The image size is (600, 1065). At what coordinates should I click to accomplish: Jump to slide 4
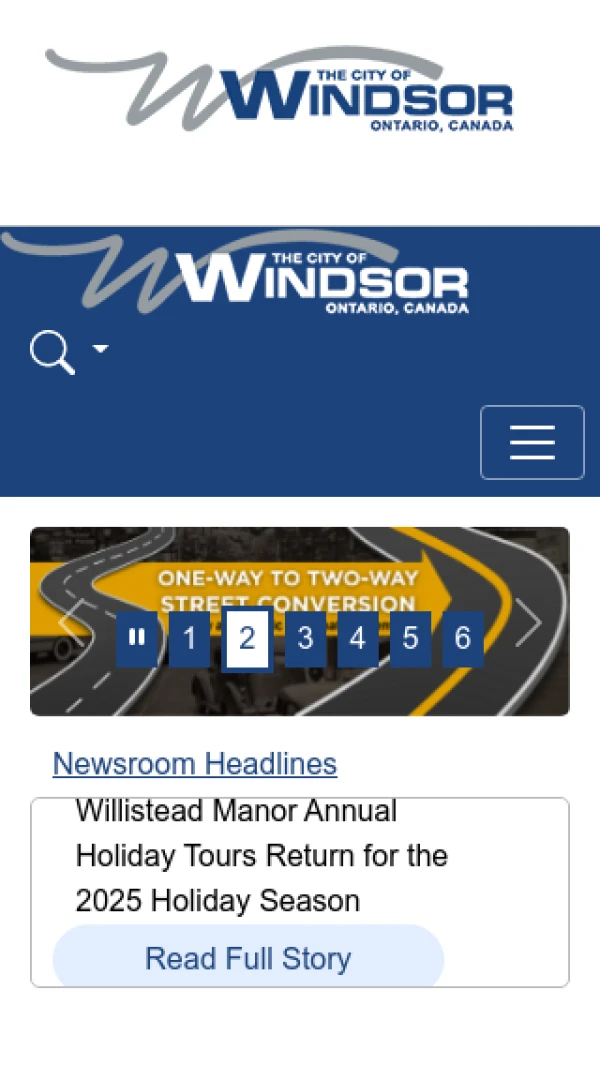click(357, 638)
